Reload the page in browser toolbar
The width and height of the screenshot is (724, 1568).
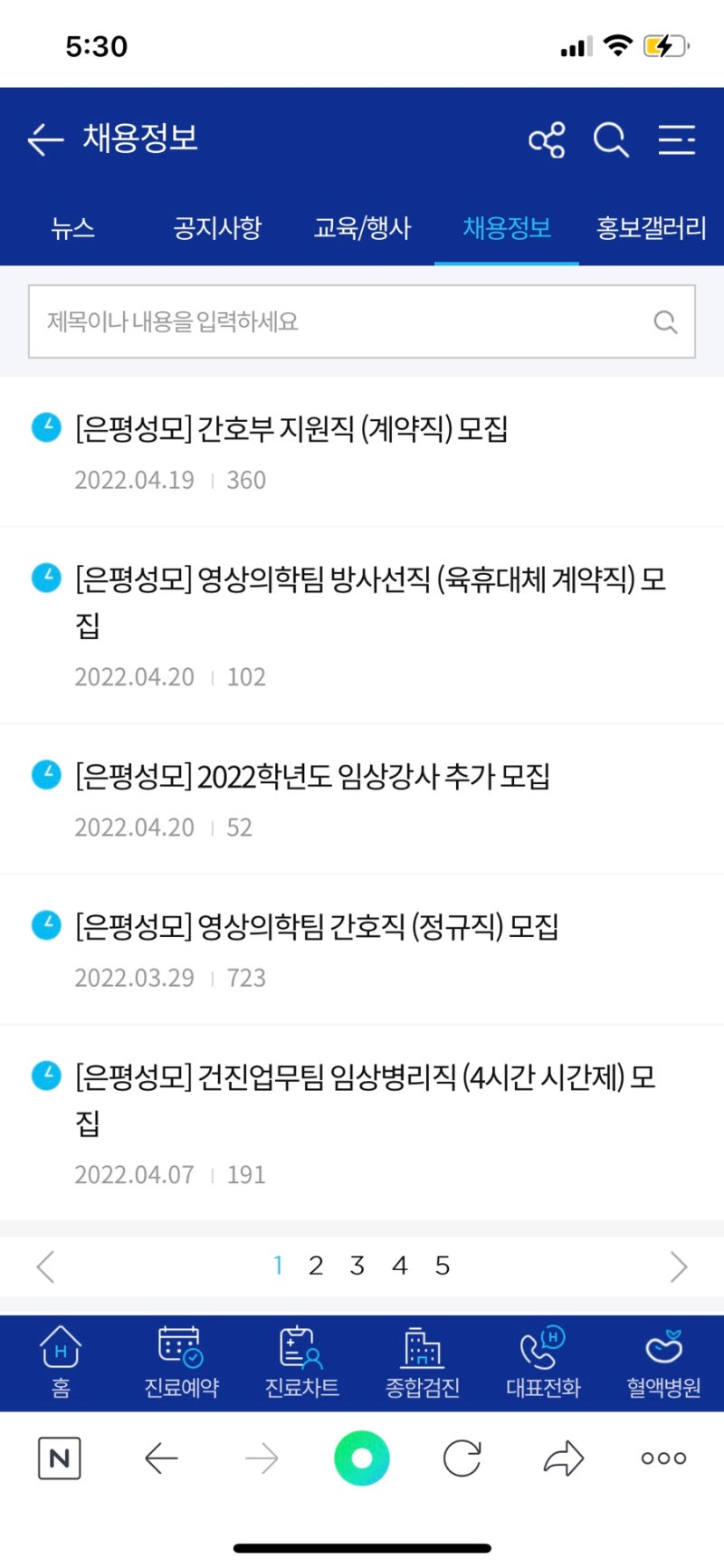click(x=462, y=1458)
